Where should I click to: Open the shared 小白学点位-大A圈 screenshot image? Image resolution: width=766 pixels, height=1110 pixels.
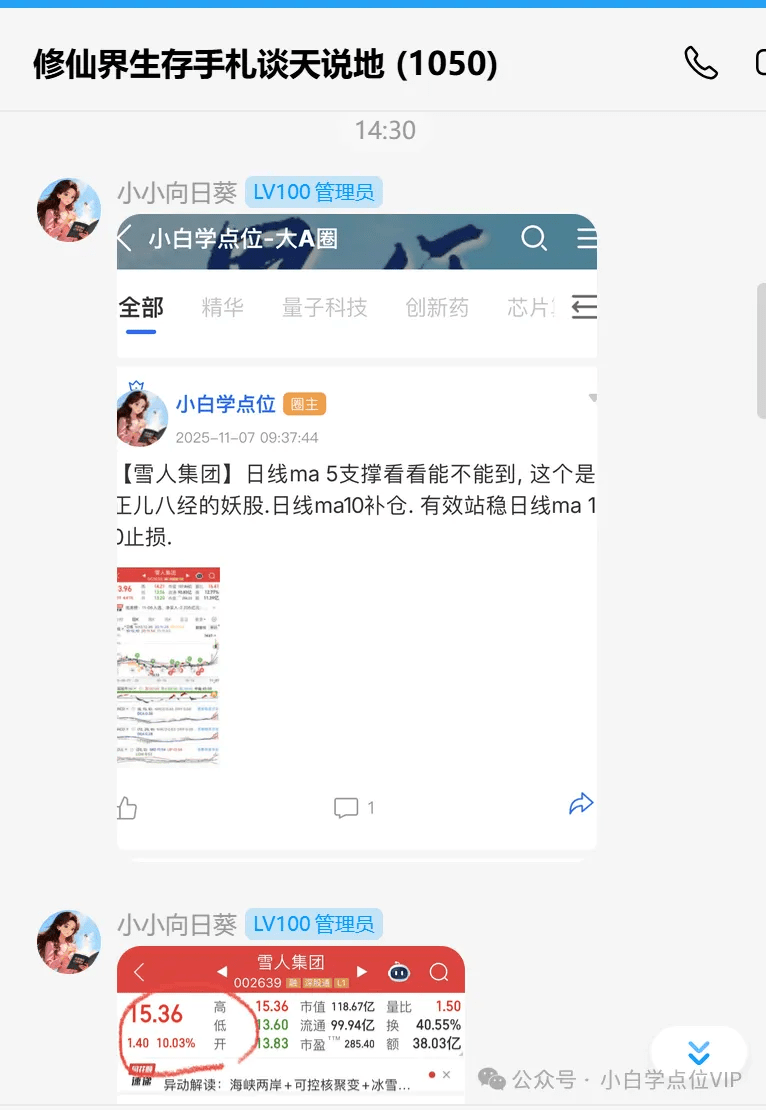pos(356,535)
